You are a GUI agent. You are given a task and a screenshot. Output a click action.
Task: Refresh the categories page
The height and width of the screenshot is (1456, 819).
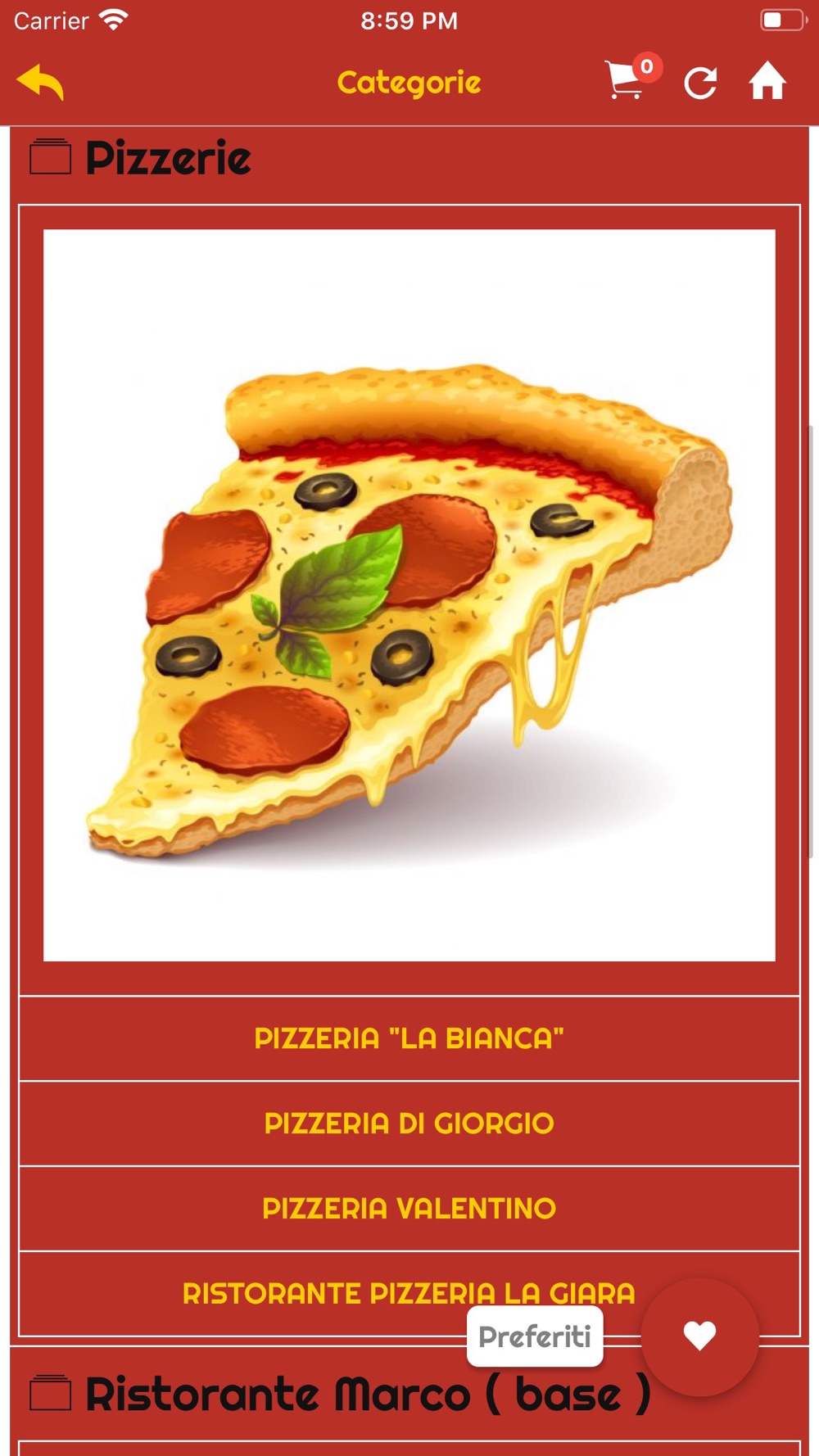[700, 83]
